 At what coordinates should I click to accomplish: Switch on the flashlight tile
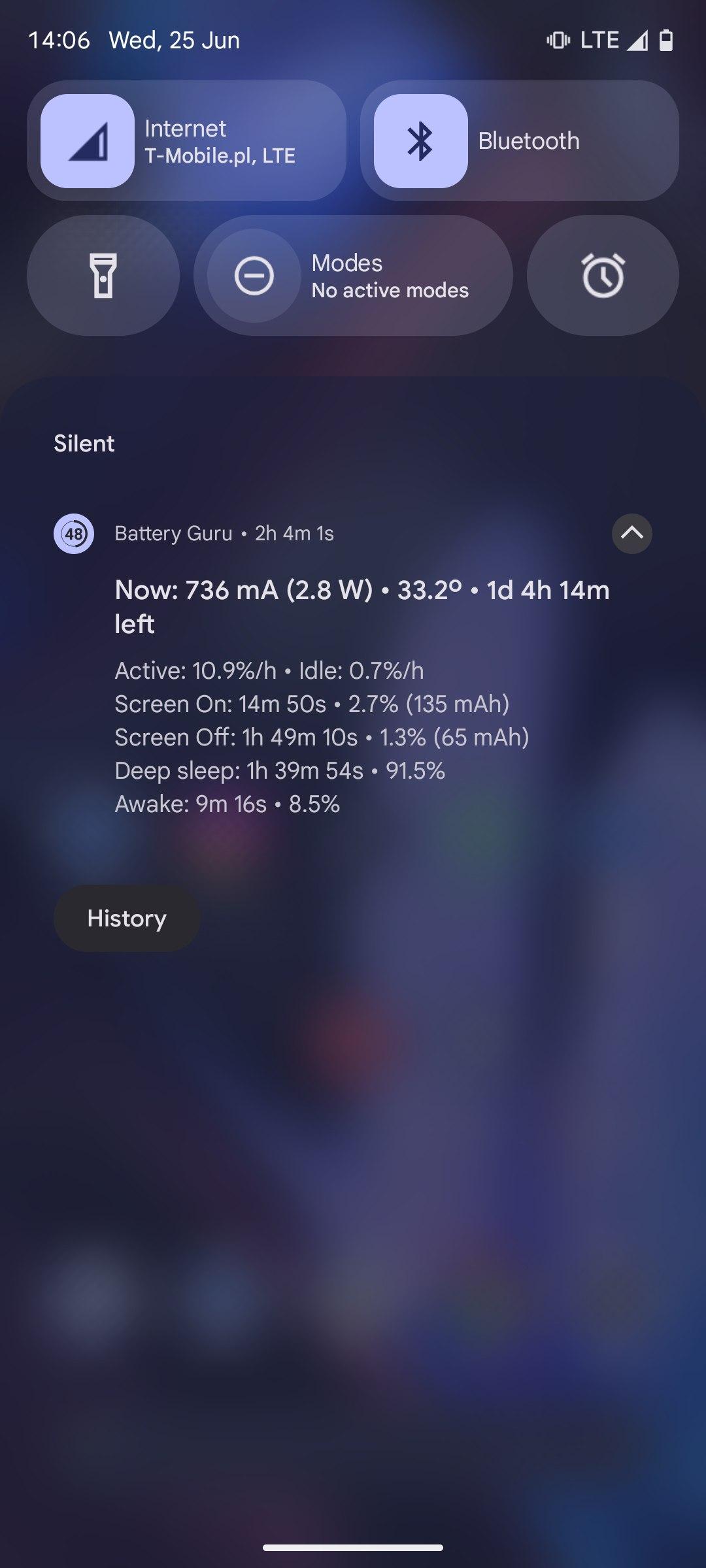pyautogui.click(x=103, y=276)
